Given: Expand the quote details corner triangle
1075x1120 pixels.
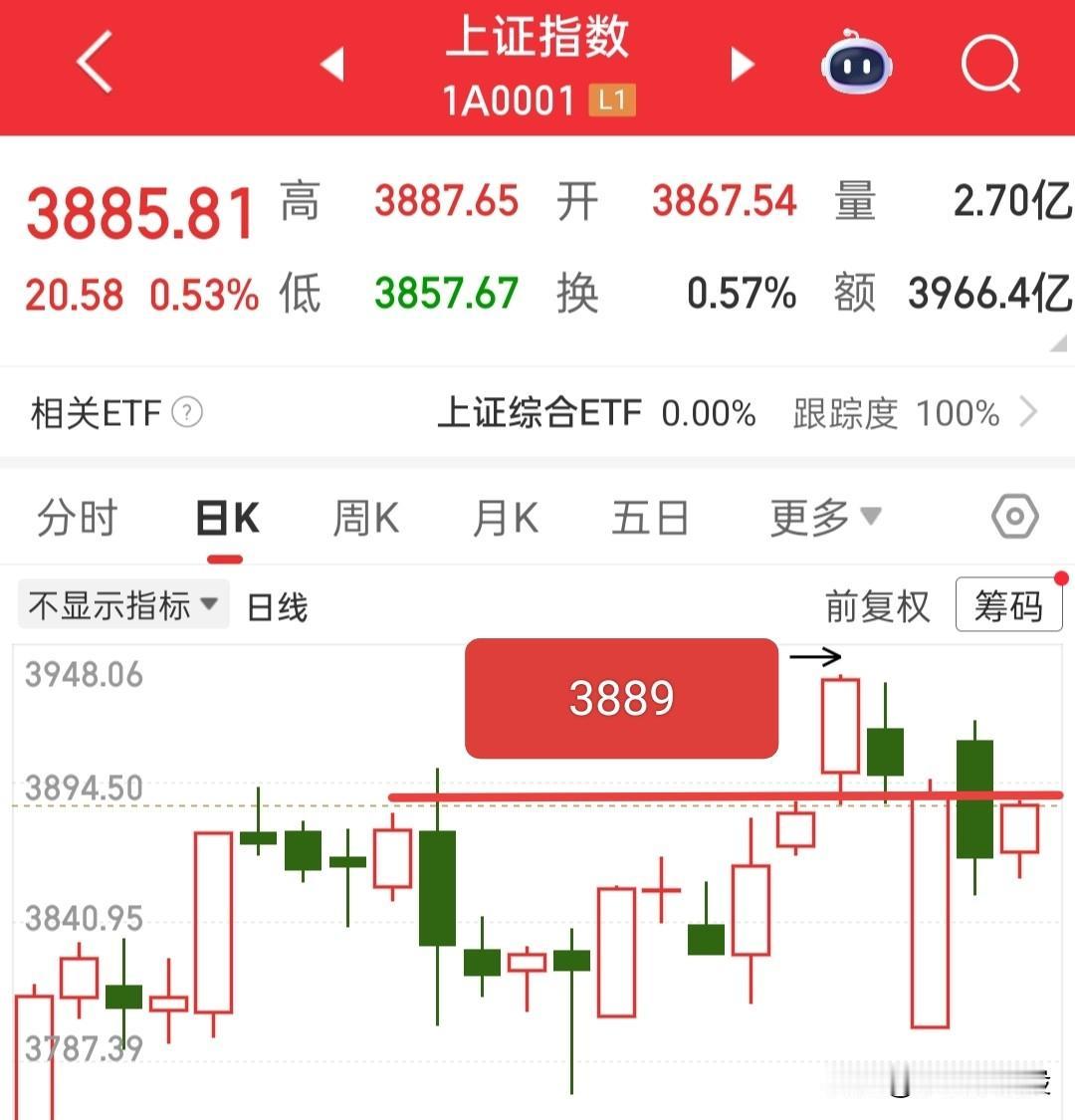Looking at the screenshot, I should pyautogui.click(x=1058, y=343).
